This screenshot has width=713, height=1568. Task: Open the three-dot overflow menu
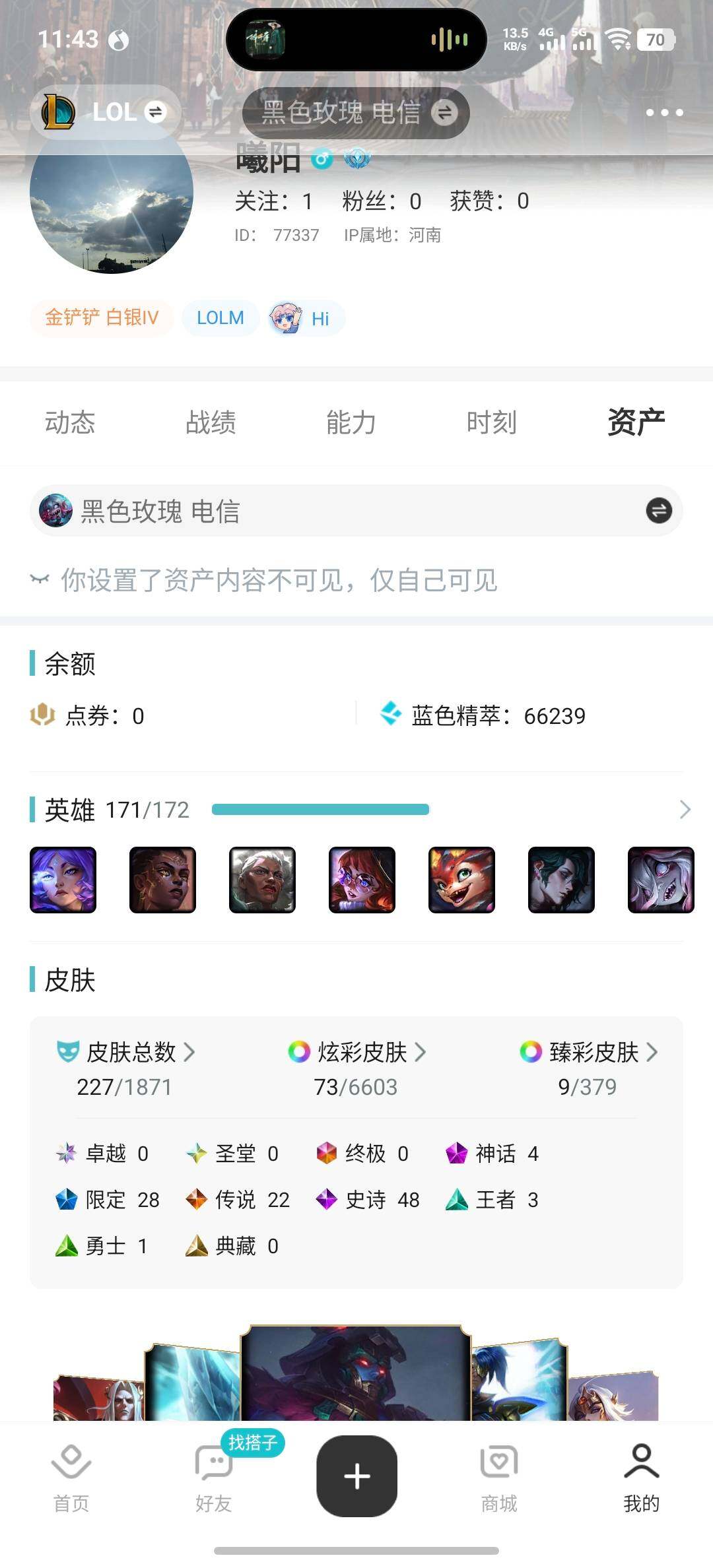click(x=664, y=112)
